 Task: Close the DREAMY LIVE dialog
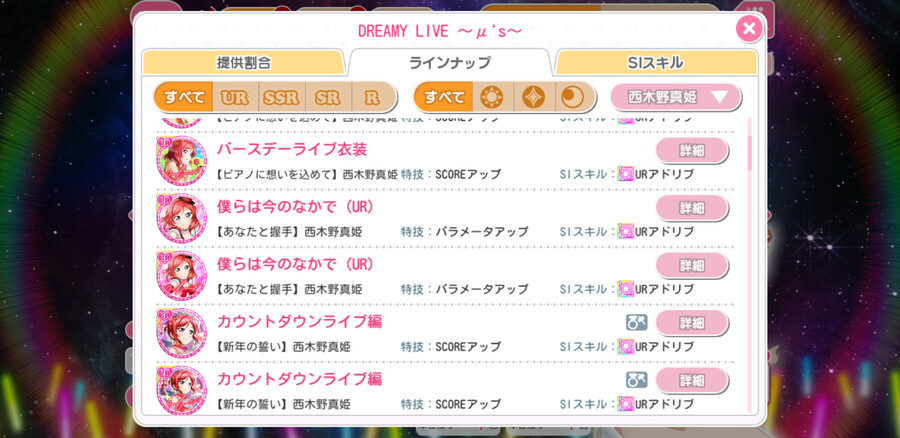click(x=748, y=29)
